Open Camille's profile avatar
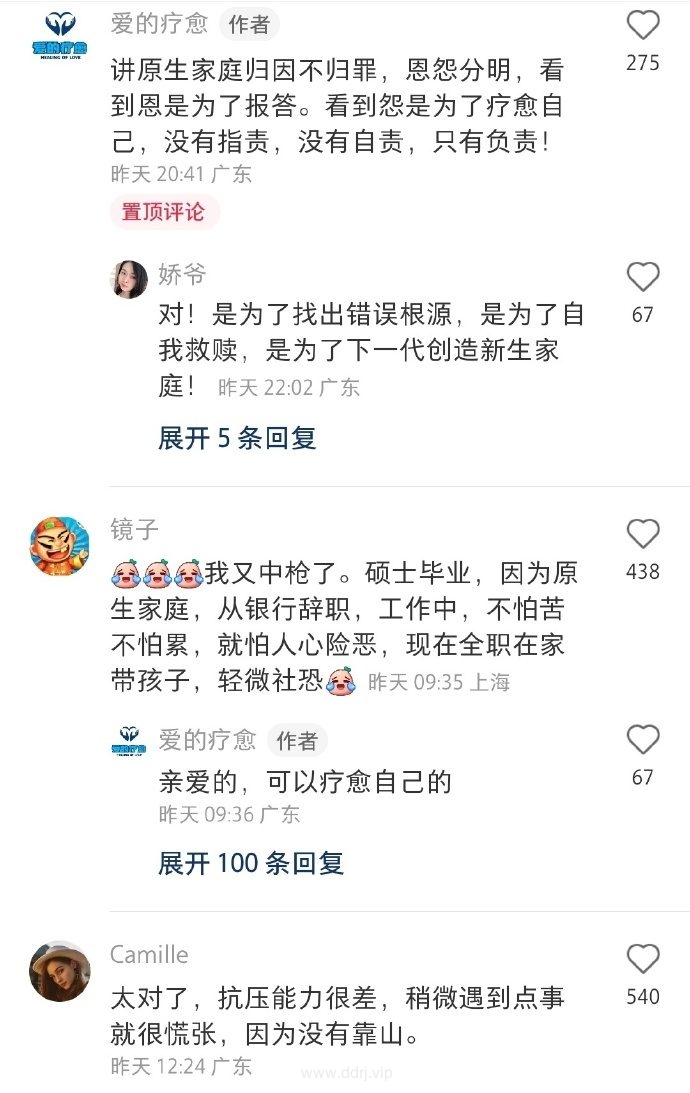Image resolution: width=690 pixels, height=1093 pixels. click(x=59, y=971)
